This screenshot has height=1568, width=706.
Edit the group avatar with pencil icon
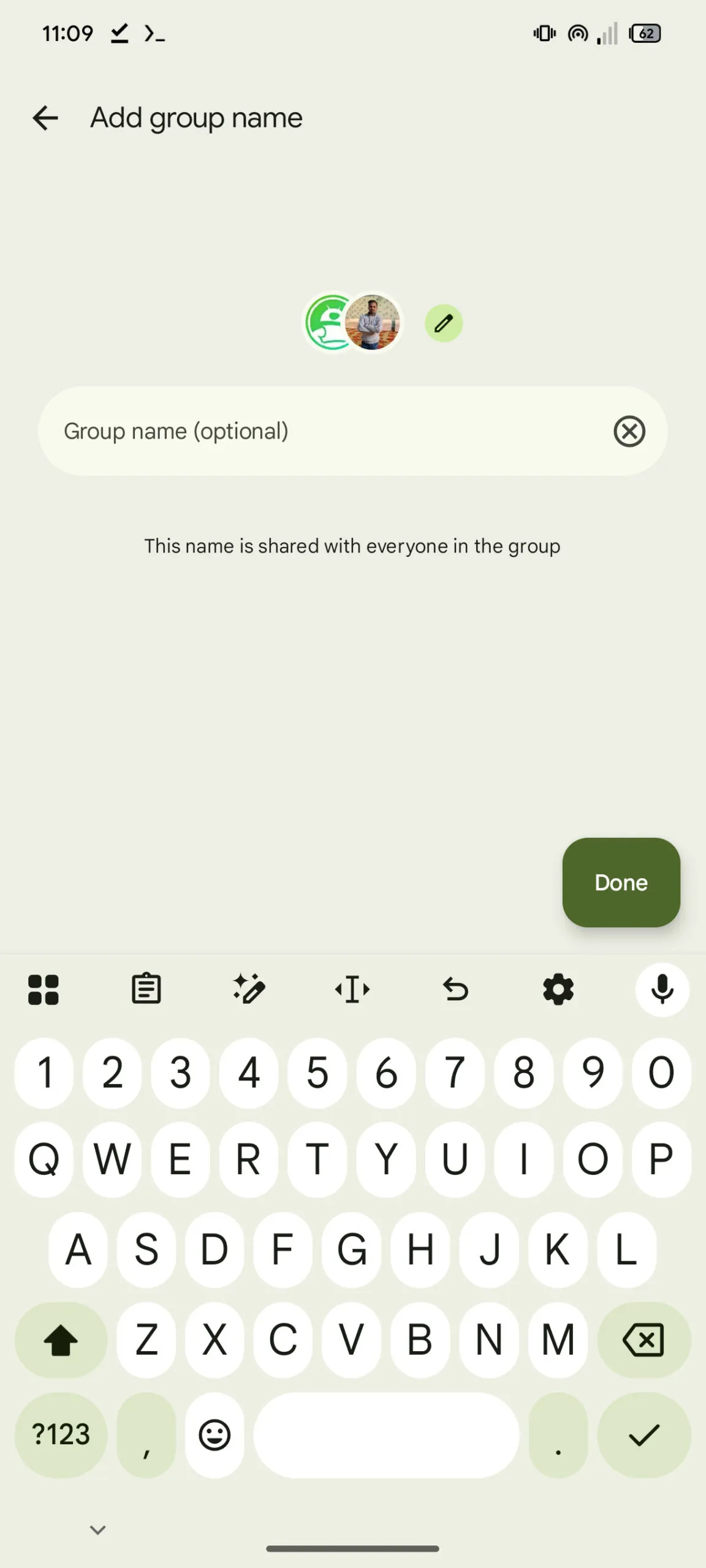pos(444,323)
